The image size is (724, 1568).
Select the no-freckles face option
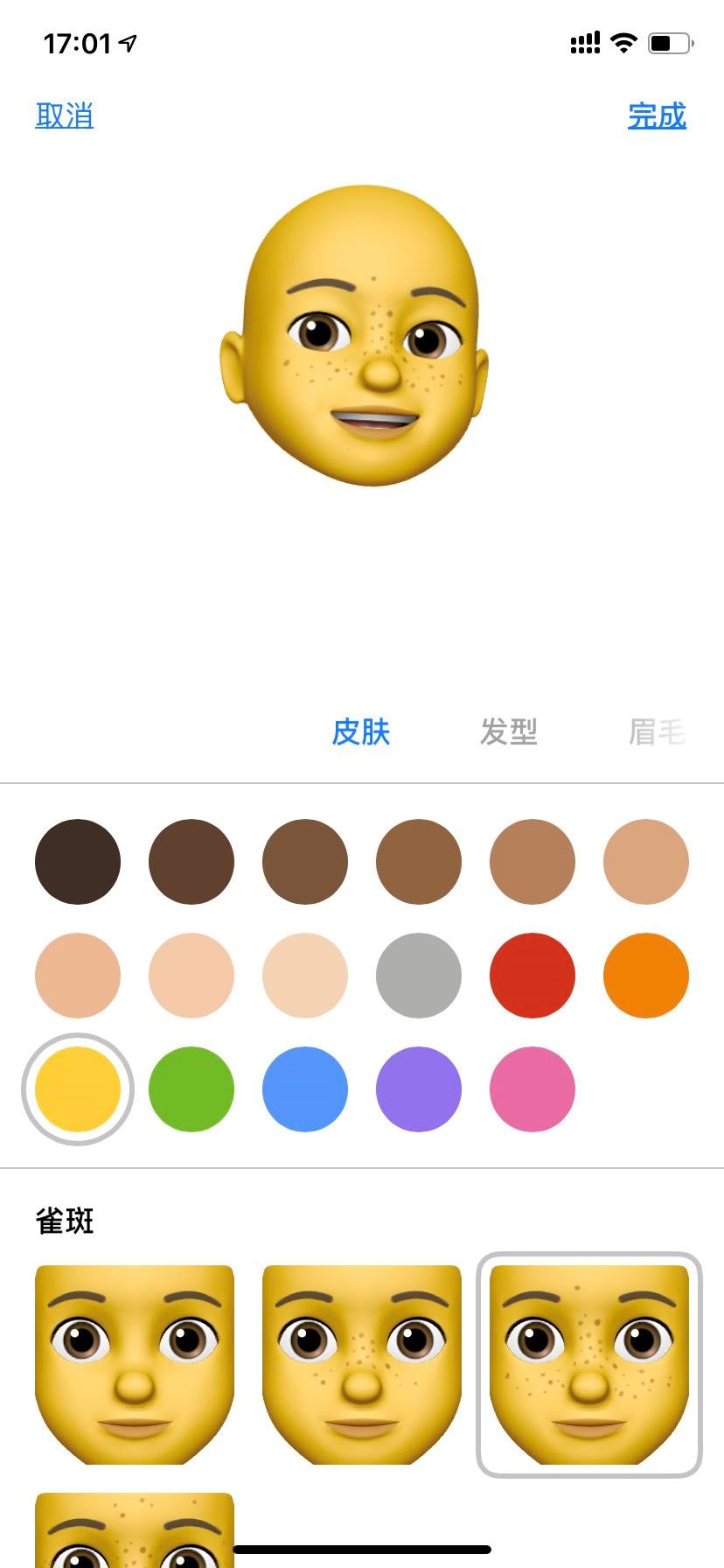pyautogui.click(x=135, y=1364)
